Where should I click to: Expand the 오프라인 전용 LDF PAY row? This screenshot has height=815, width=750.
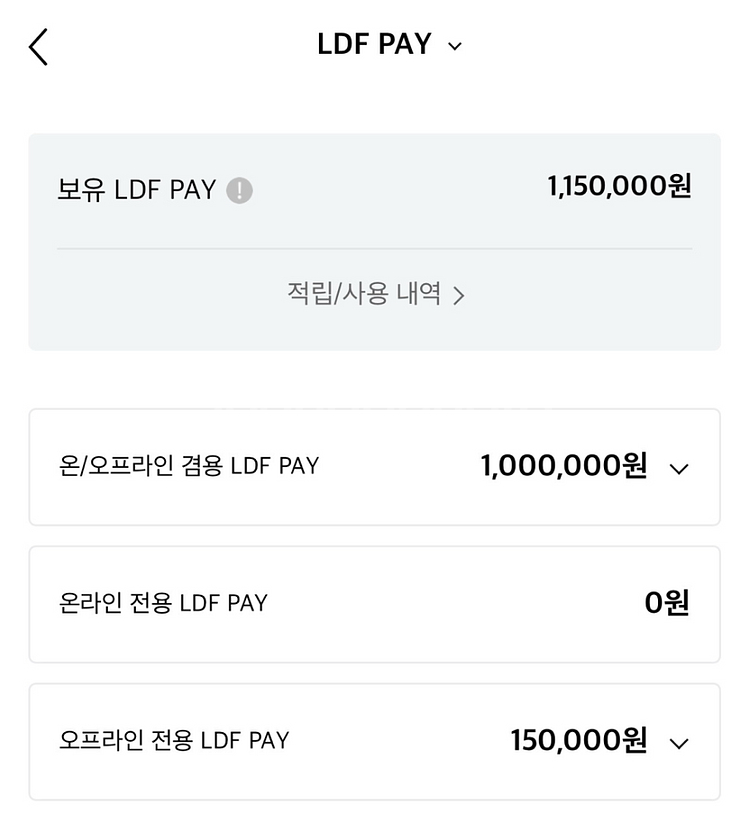pyautogui.click(x=679, y=742)
